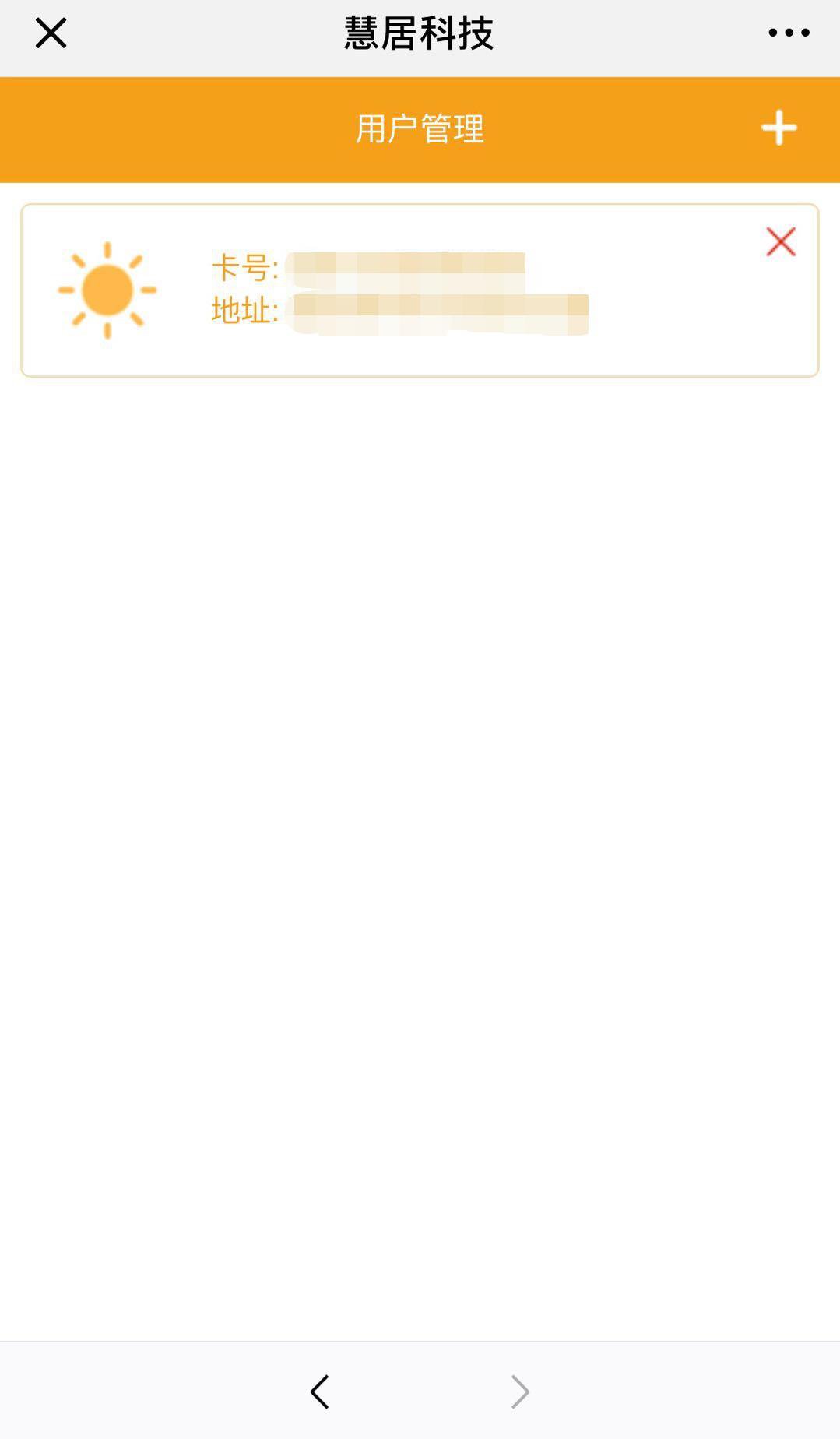Open the user card with sun icon
Viewport: 840px width, 1439px height.
108,290
